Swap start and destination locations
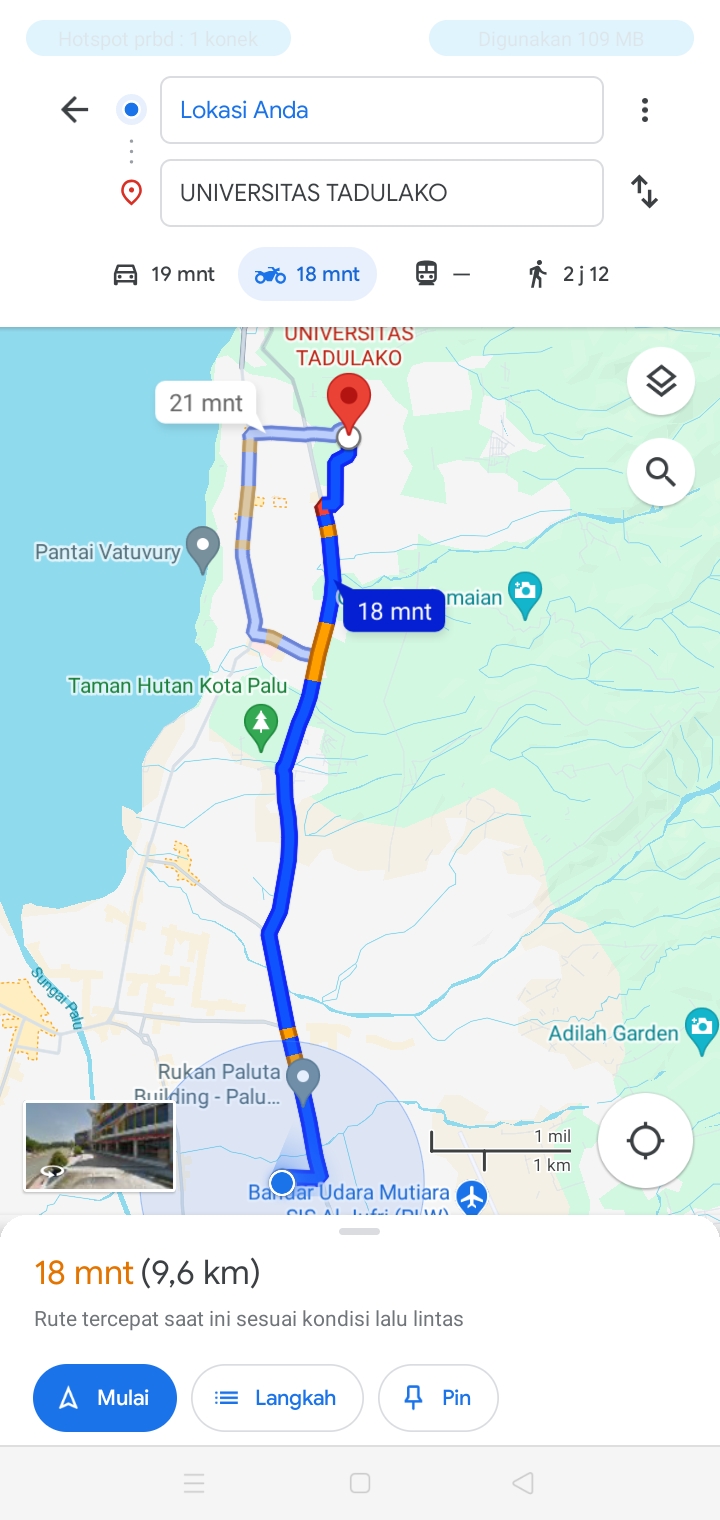Viewport: 720px width, 1520px height. pyautogui.click(x=645, y=191)
